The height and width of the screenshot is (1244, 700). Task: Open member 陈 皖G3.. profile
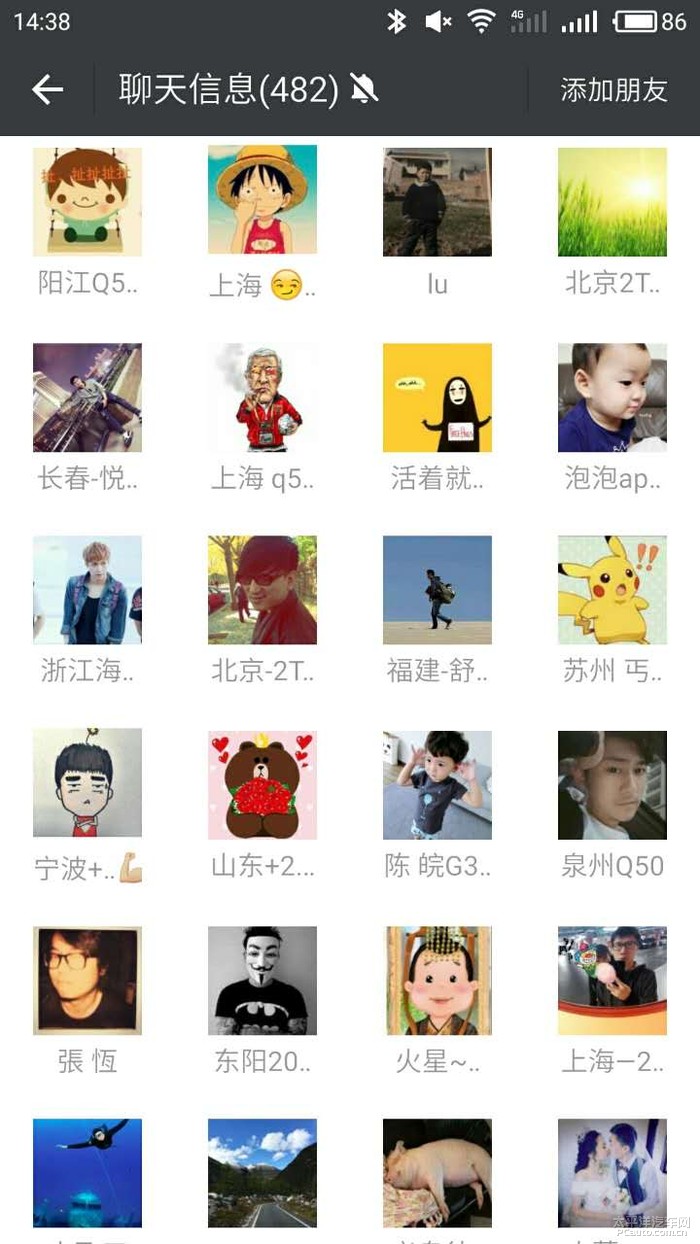437,783
